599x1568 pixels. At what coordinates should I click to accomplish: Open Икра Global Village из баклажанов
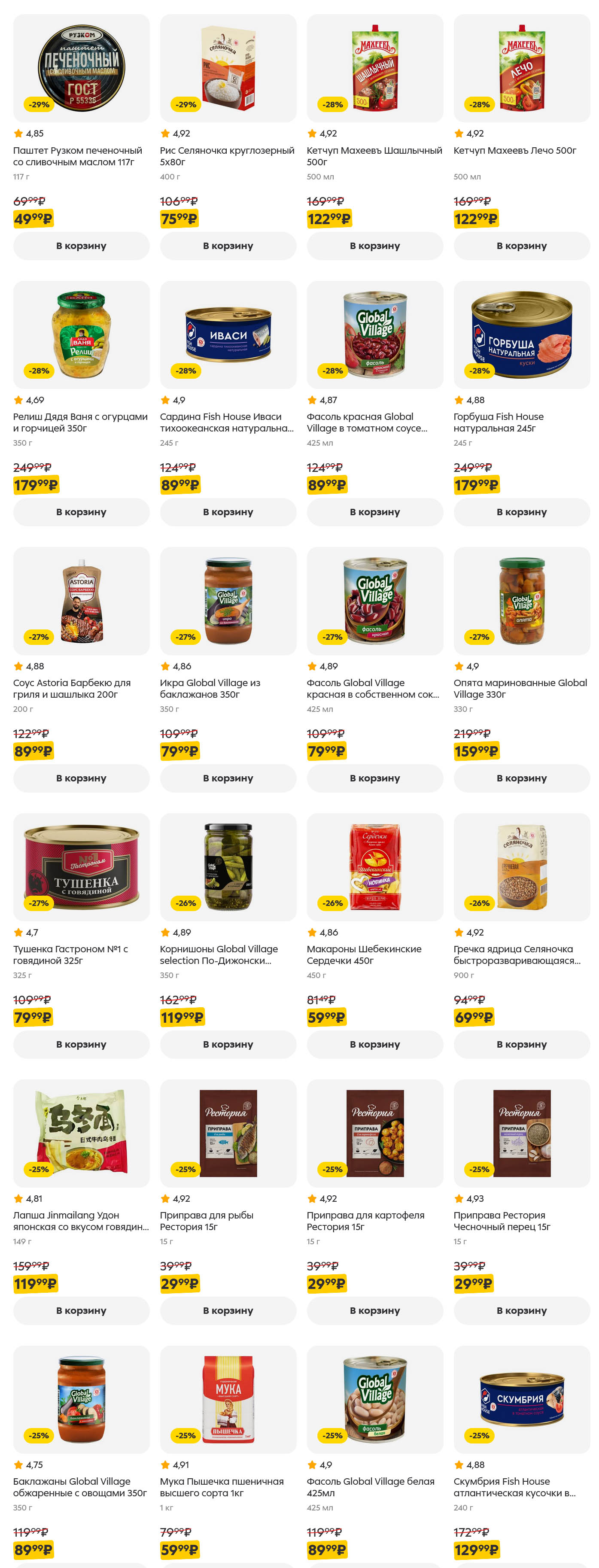(x=228, y=601)
